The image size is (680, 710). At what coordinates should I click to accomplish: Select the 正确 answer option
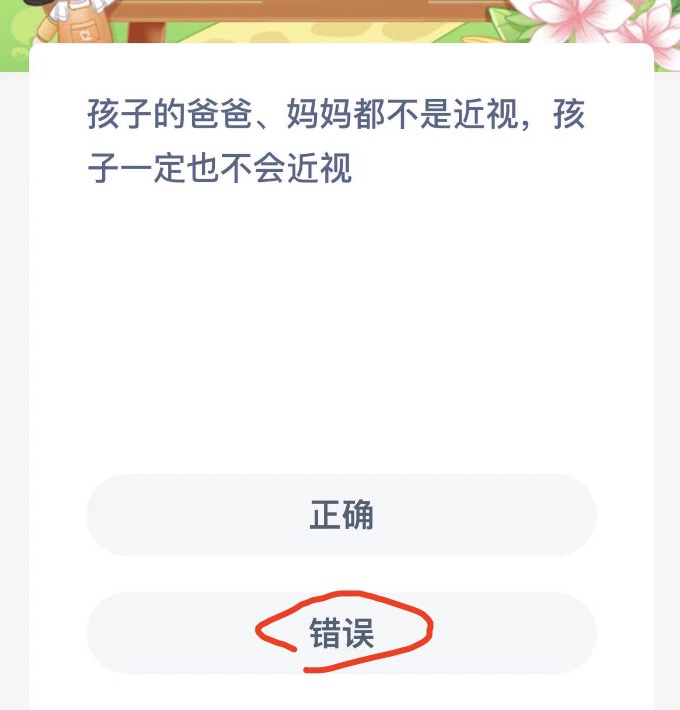point(341,515)
